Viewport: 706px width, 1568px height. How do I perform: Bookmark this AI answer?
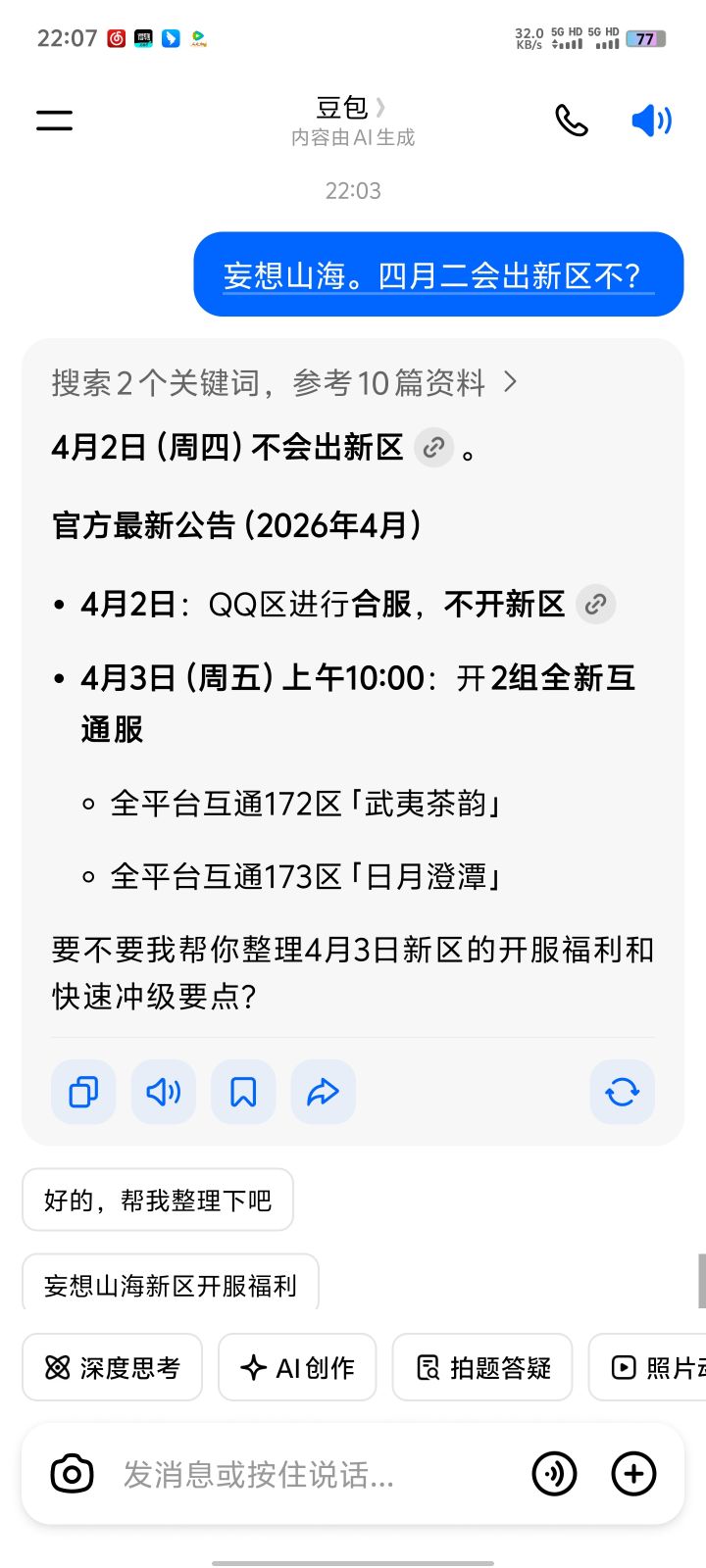point(243,1092)
